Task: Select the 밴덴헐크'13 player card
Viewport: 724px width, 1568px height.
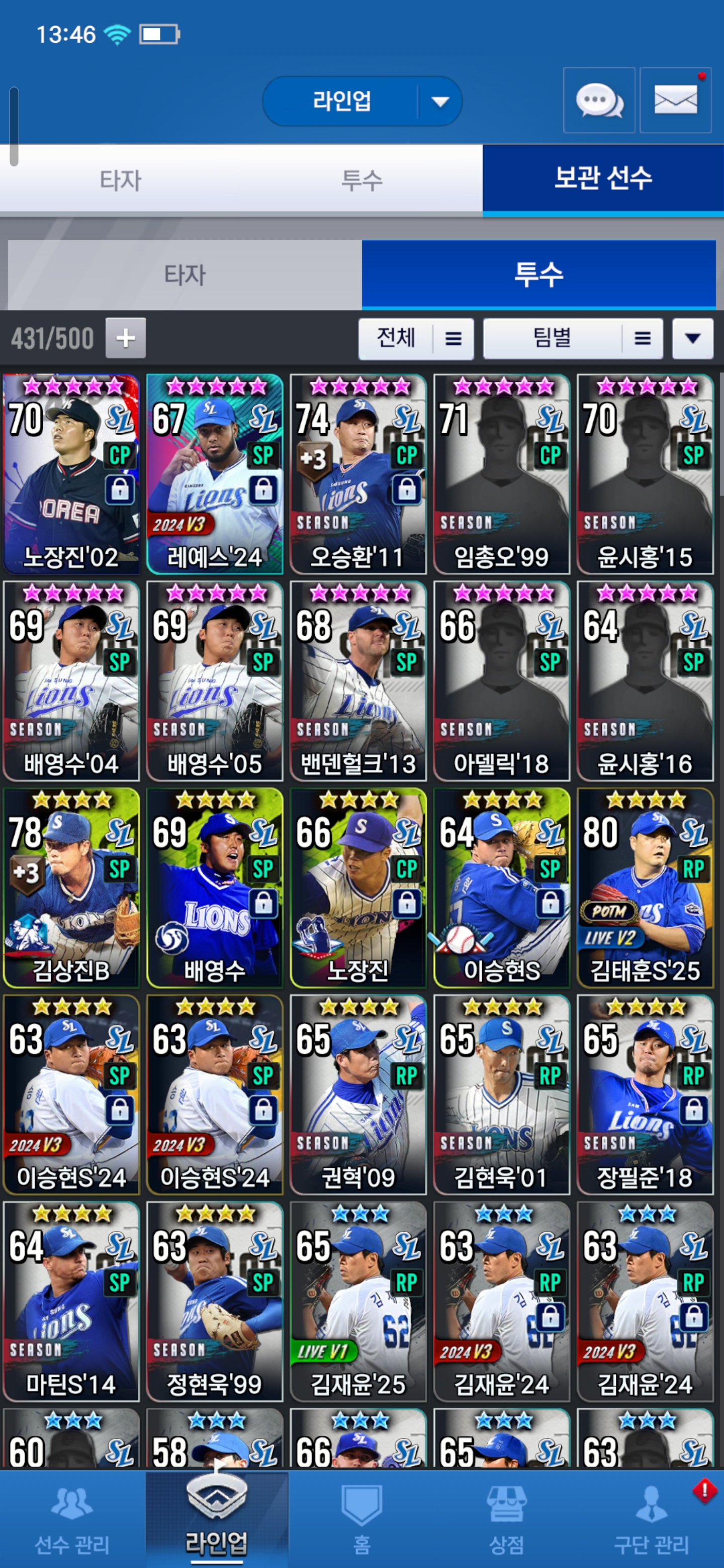Action: (358, 681)
